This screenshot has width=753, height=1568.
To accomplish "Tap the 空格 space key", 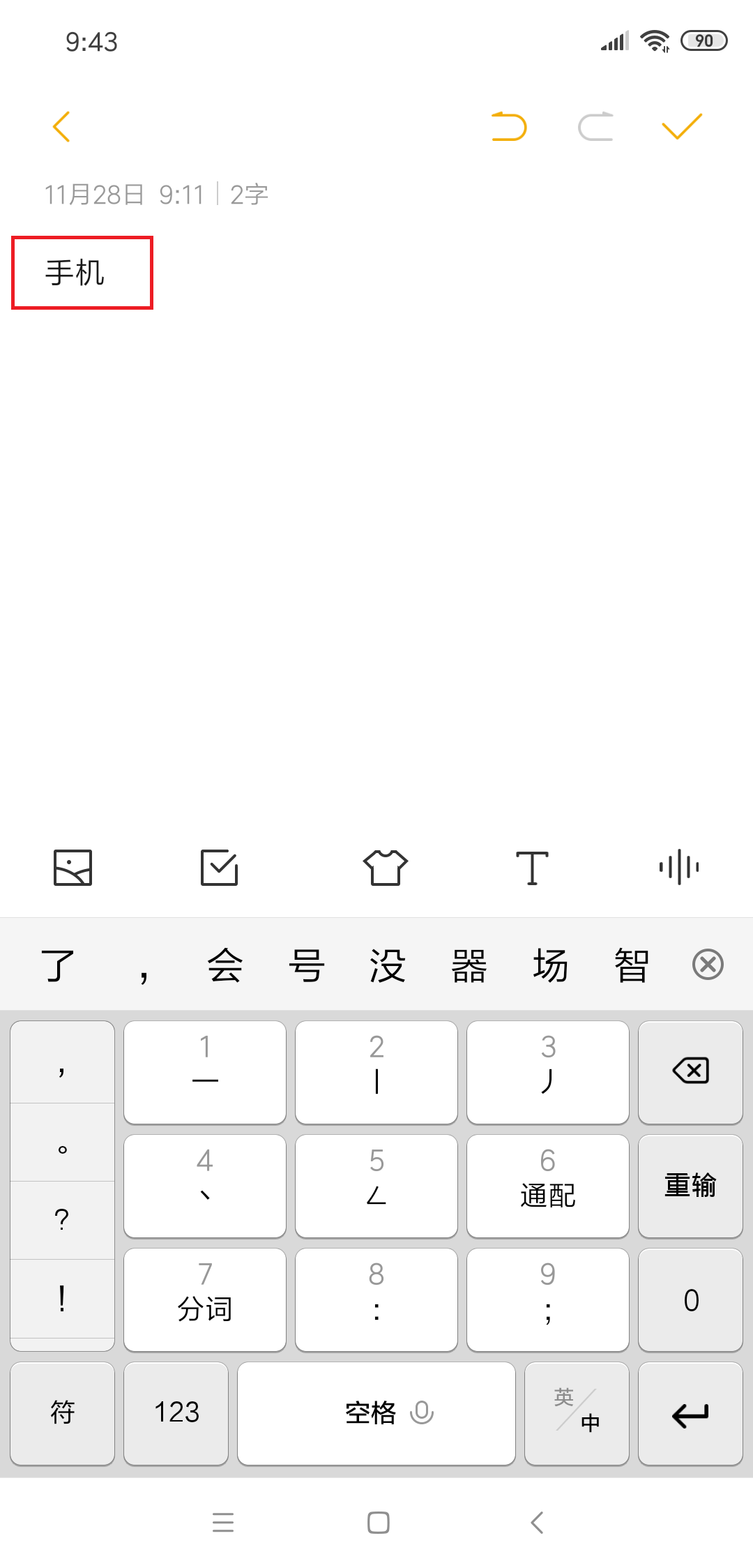I will click(376, 1413).
